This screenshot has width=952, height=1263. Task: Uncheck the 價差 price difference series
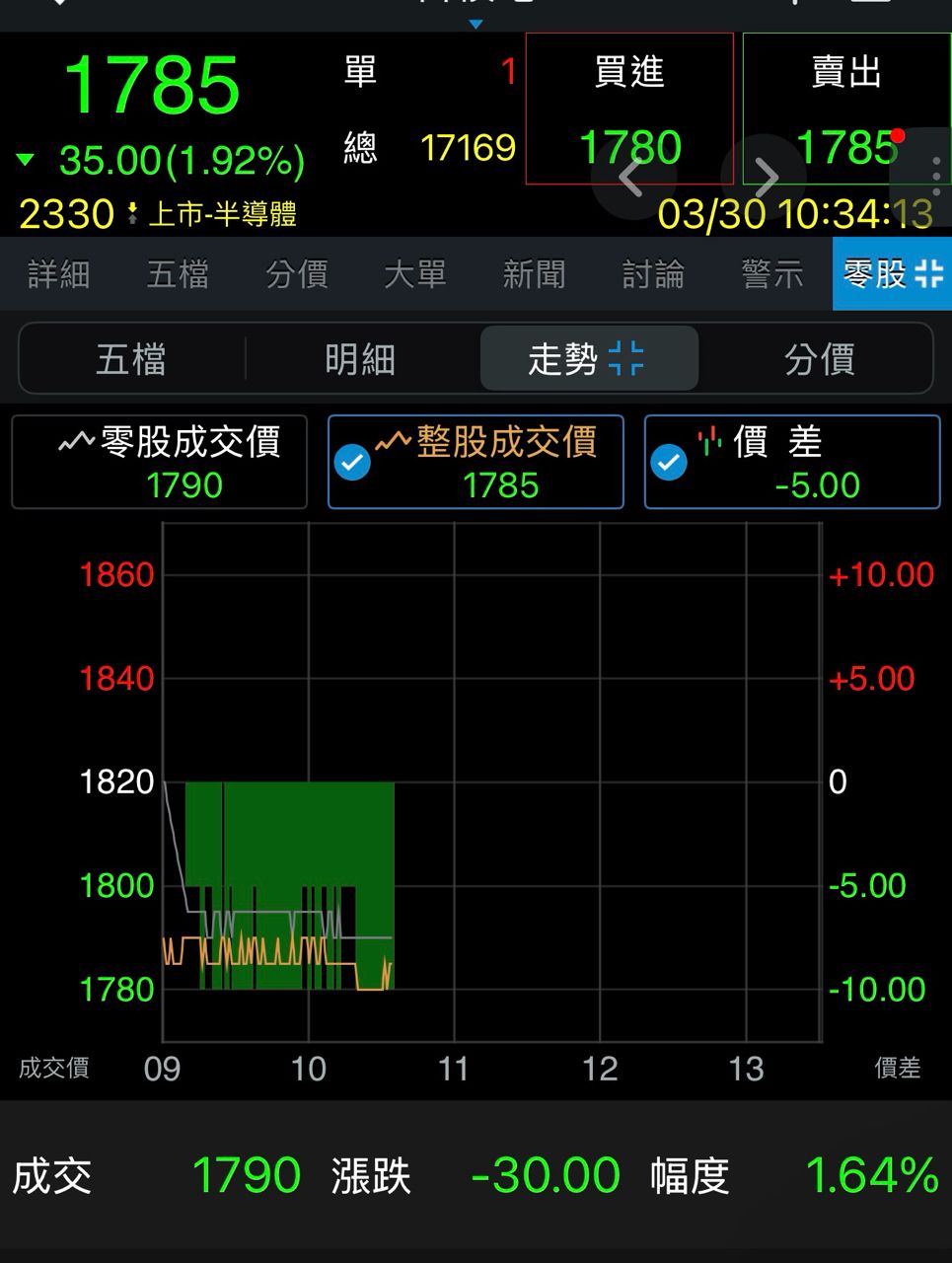pos(791,462)
